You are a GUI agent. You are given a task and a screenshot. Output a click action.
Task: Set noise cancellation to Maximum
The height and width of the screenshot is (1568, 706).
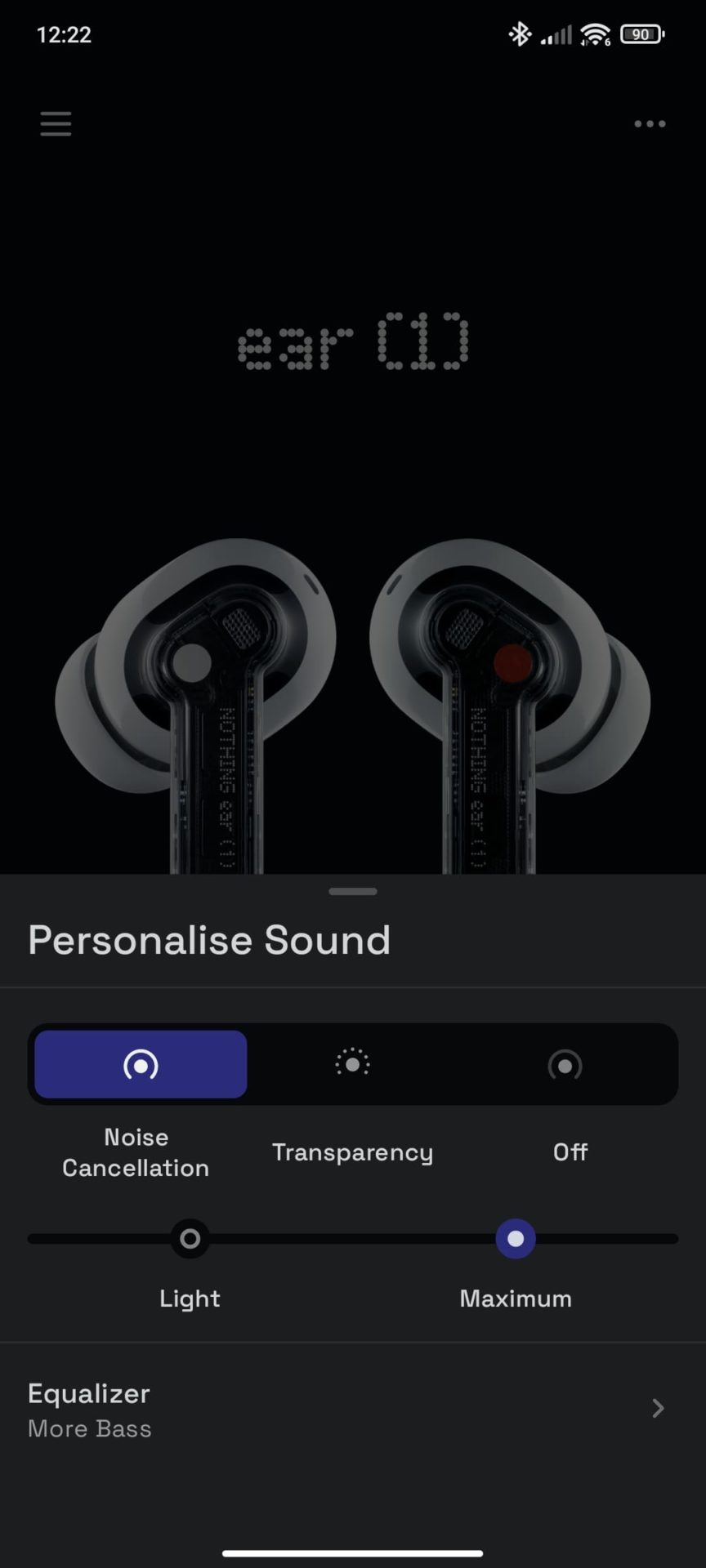point(516,1239)
